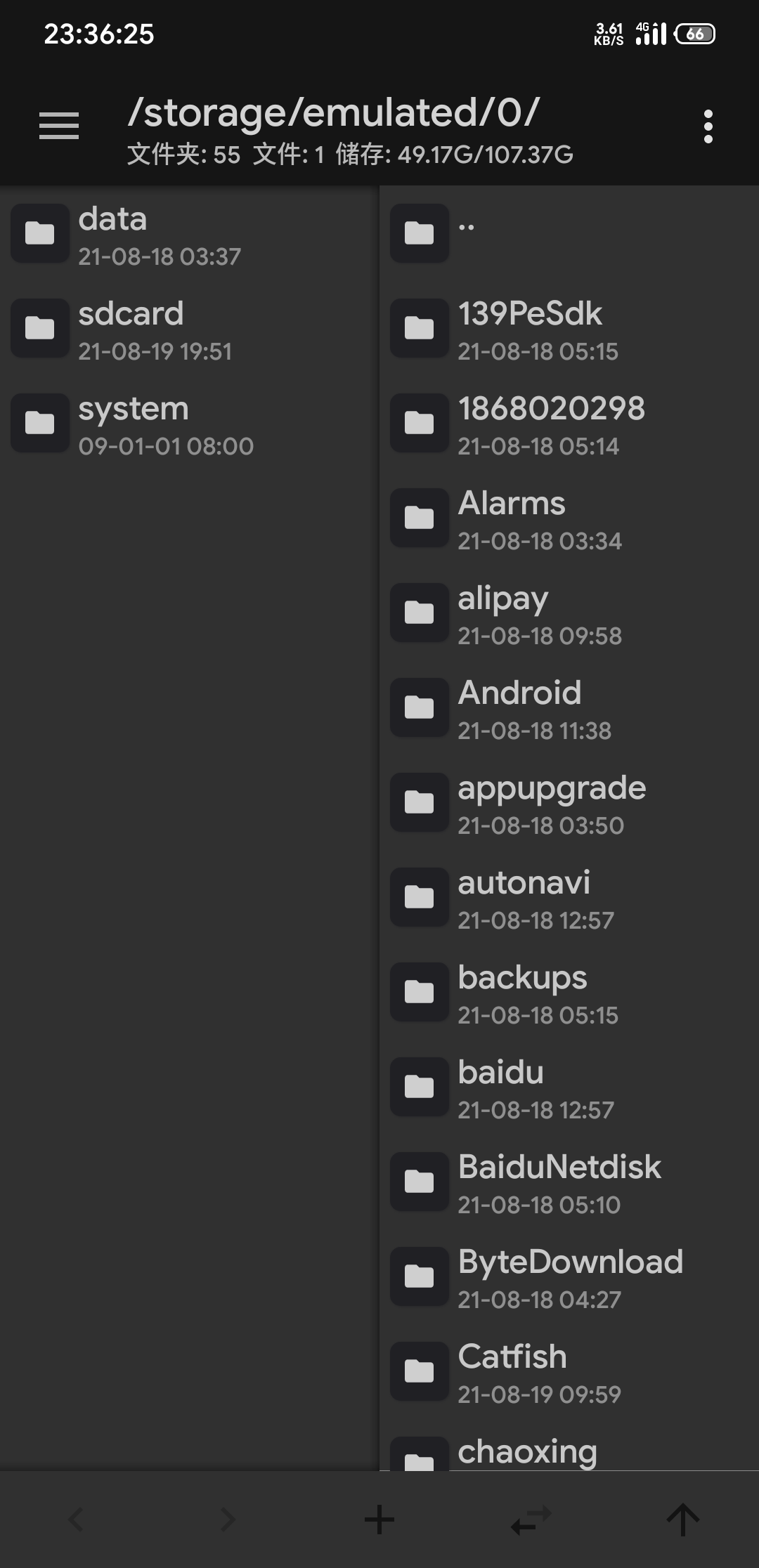Screen dimensions: 759x1568
Task: Open the data folder
Action: [190, 233]
